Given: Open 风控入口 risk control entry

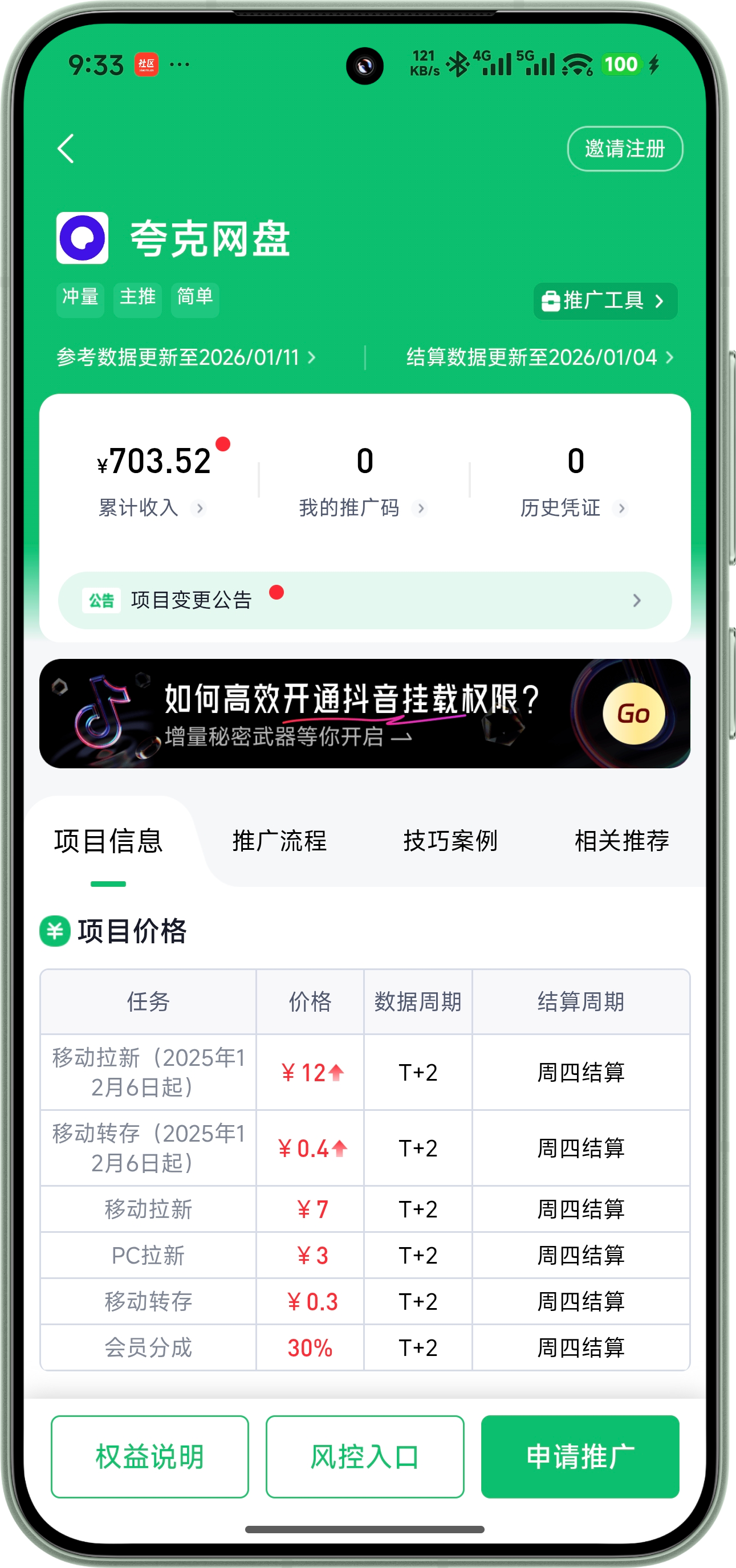Looking at the screenshot, I should click(x=365, y=1457).
